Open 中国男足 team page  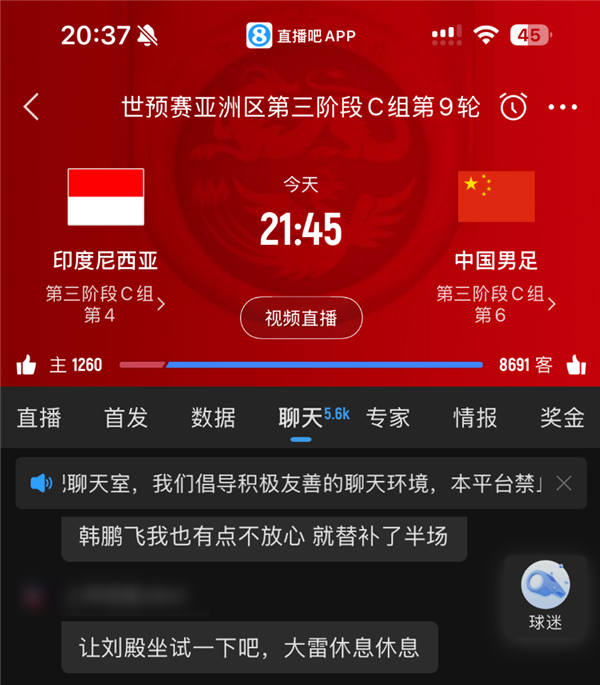coord(496,261)
